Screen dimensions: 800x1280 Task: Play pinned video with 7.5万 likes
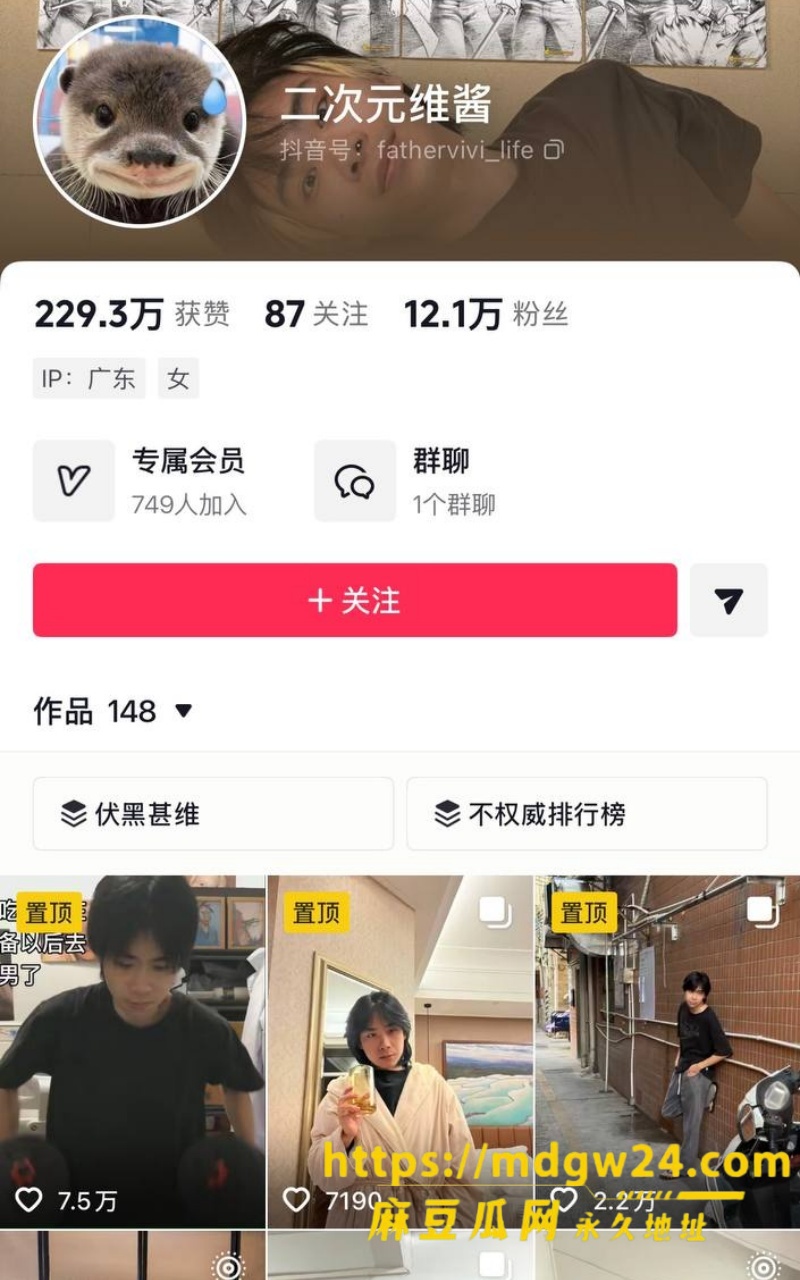click(x=133, y=1052)
